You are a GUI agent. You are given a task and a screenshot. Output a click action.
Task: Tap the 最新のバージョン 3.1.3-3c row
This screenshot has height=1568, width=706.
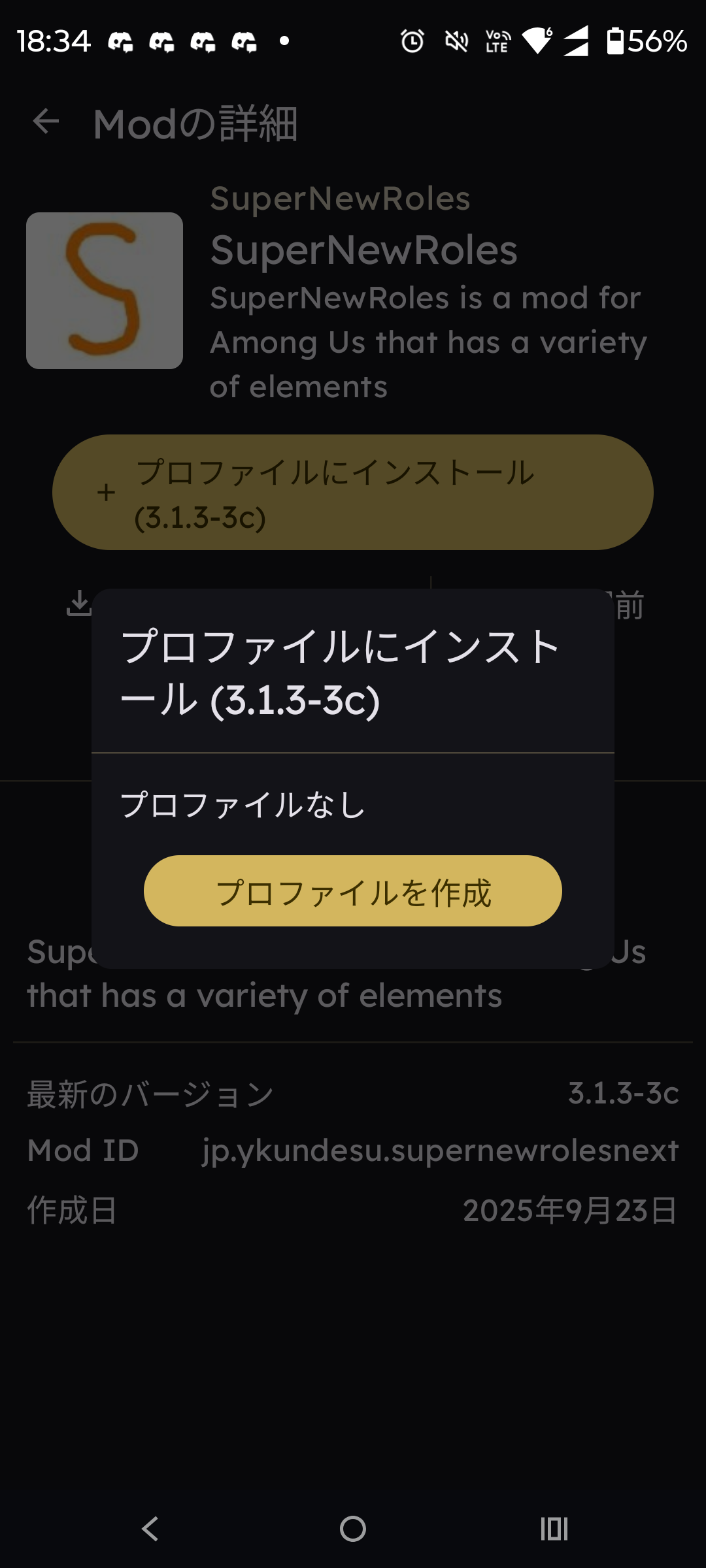pyautogui.click(x=353, y=1091)
